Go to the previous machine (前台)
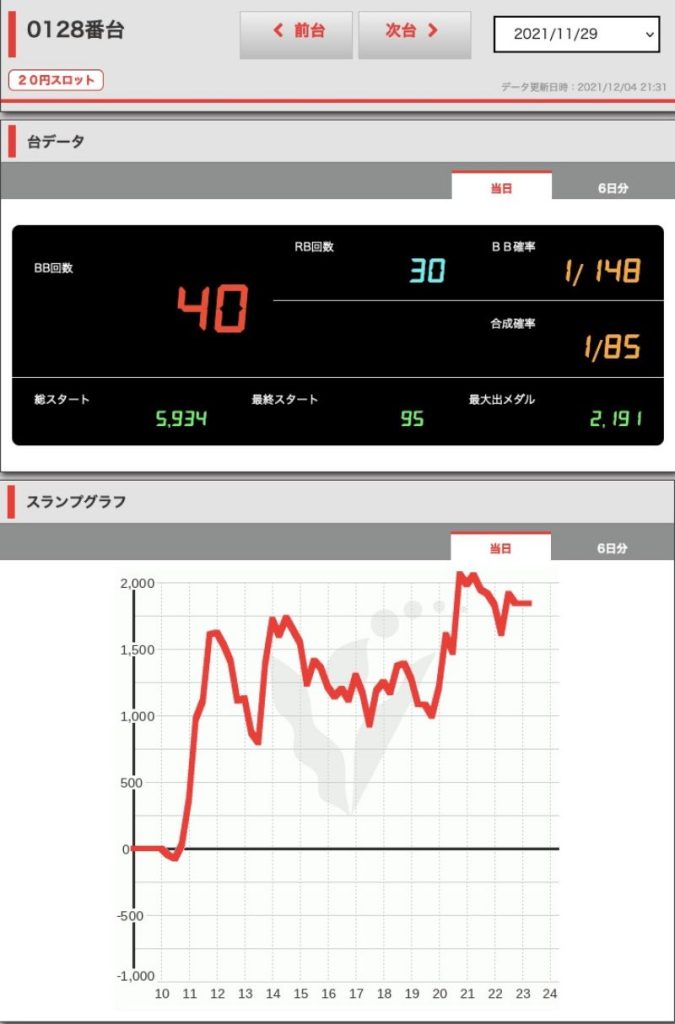 [x=296, y=33]
